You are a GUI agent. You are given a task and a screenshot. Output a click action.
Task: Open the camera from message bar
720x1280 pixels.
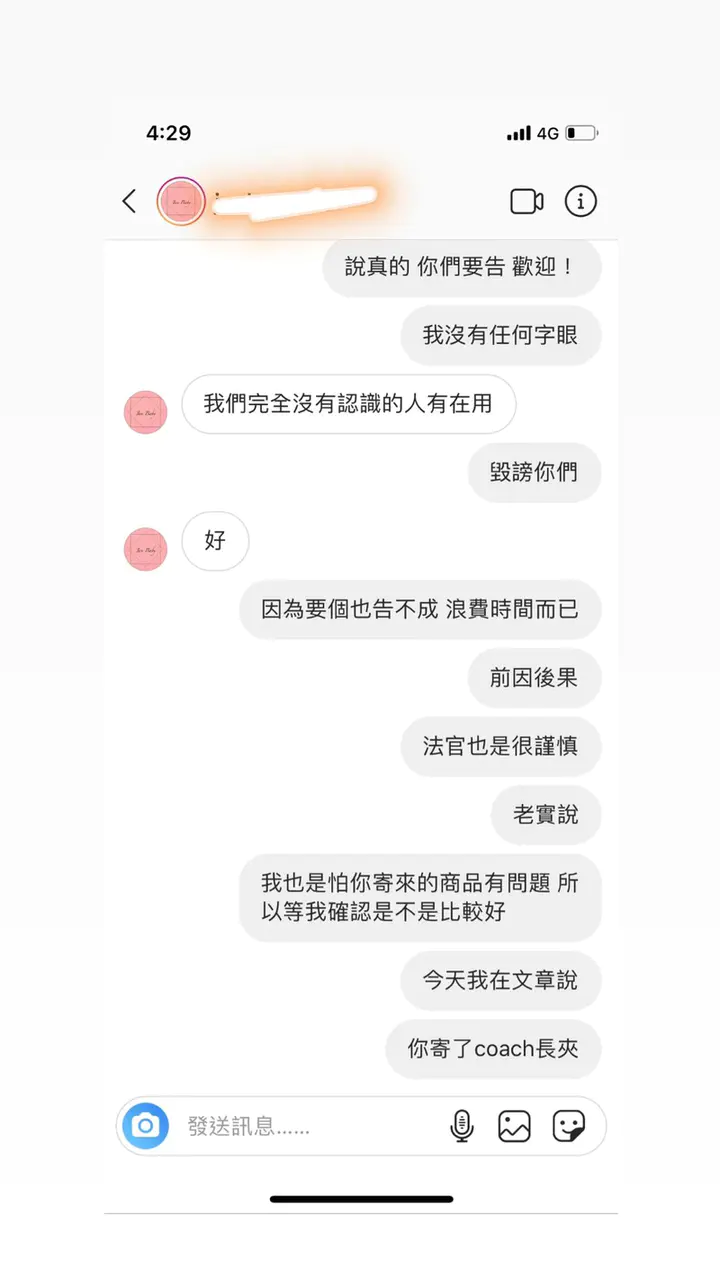[x=146, y=1126]
